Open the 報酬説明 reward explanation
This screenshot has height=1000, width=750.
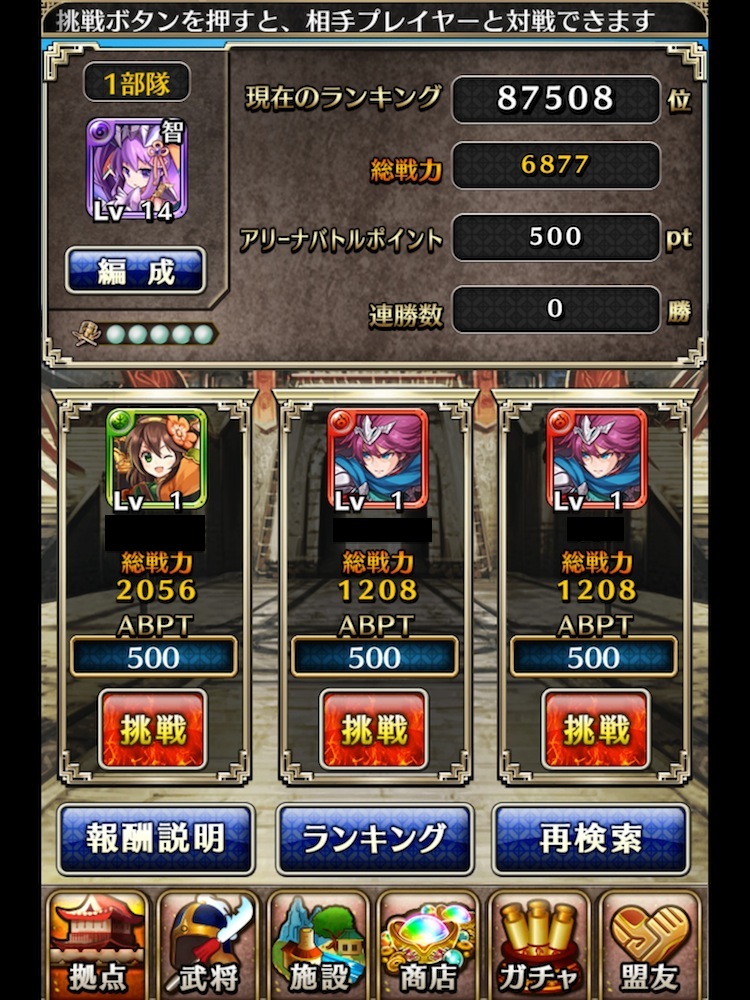tap(155, 838)
